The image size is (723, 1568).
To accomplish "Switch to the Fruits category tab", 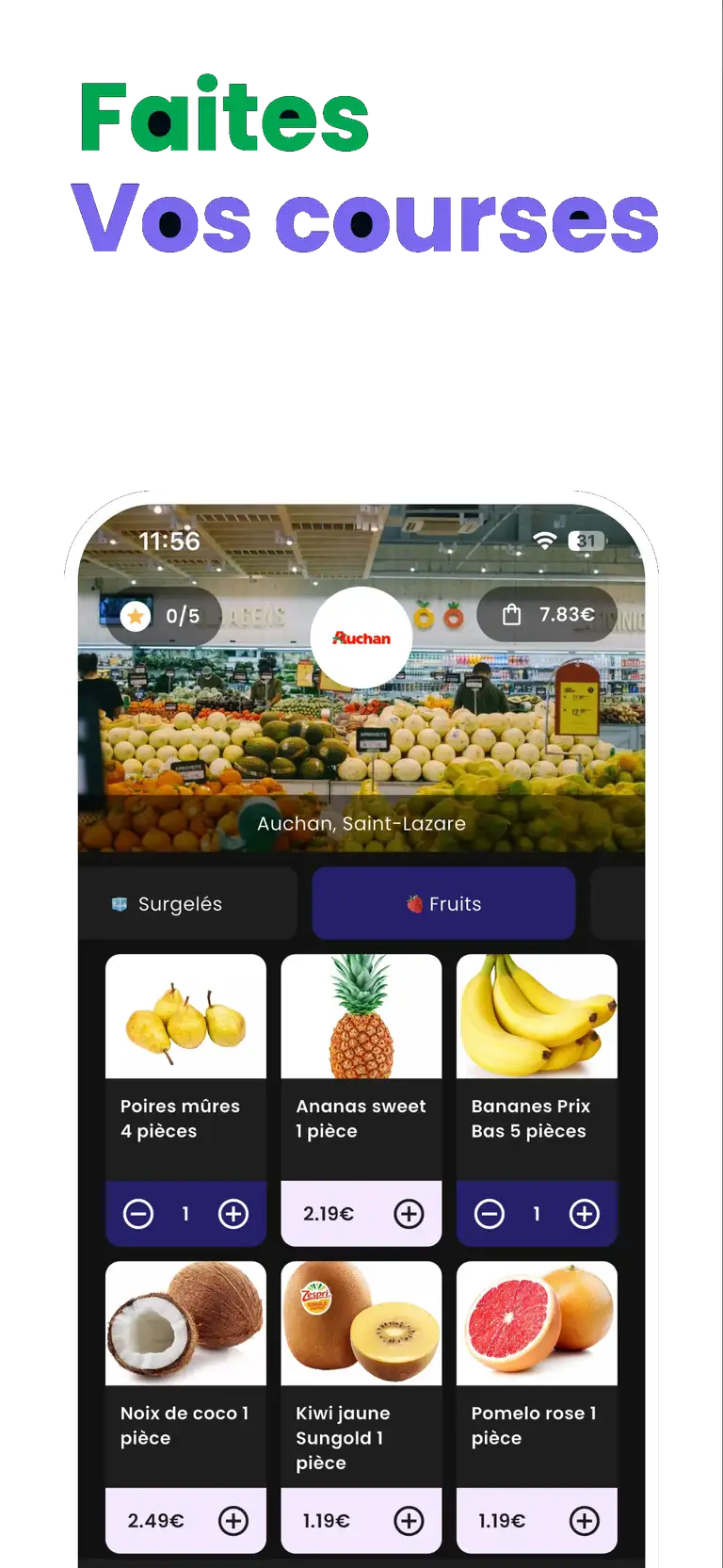I will (442, 902).
